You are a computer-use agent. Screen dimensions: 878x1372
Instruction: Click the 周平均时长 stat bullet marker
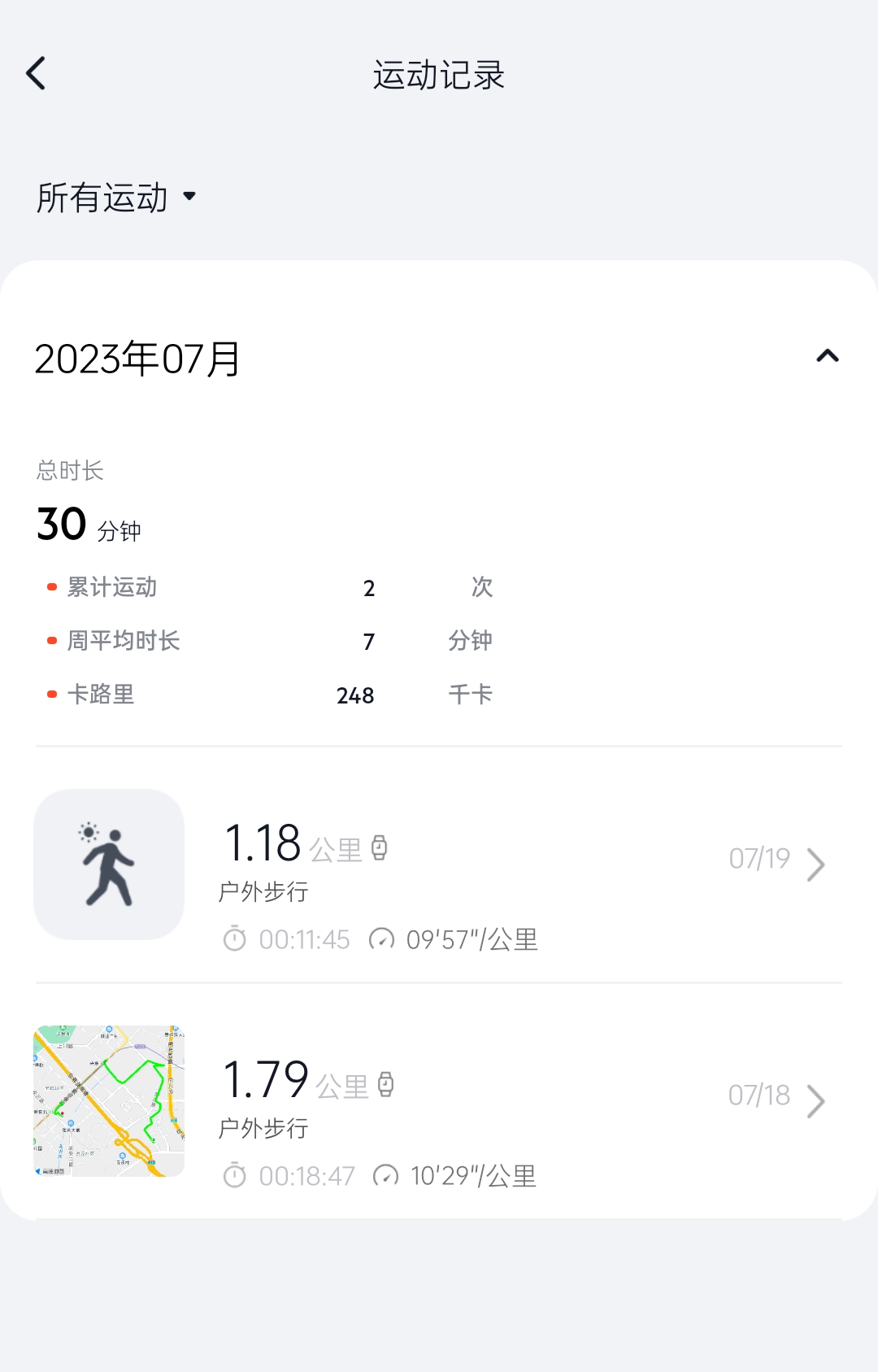52,640
